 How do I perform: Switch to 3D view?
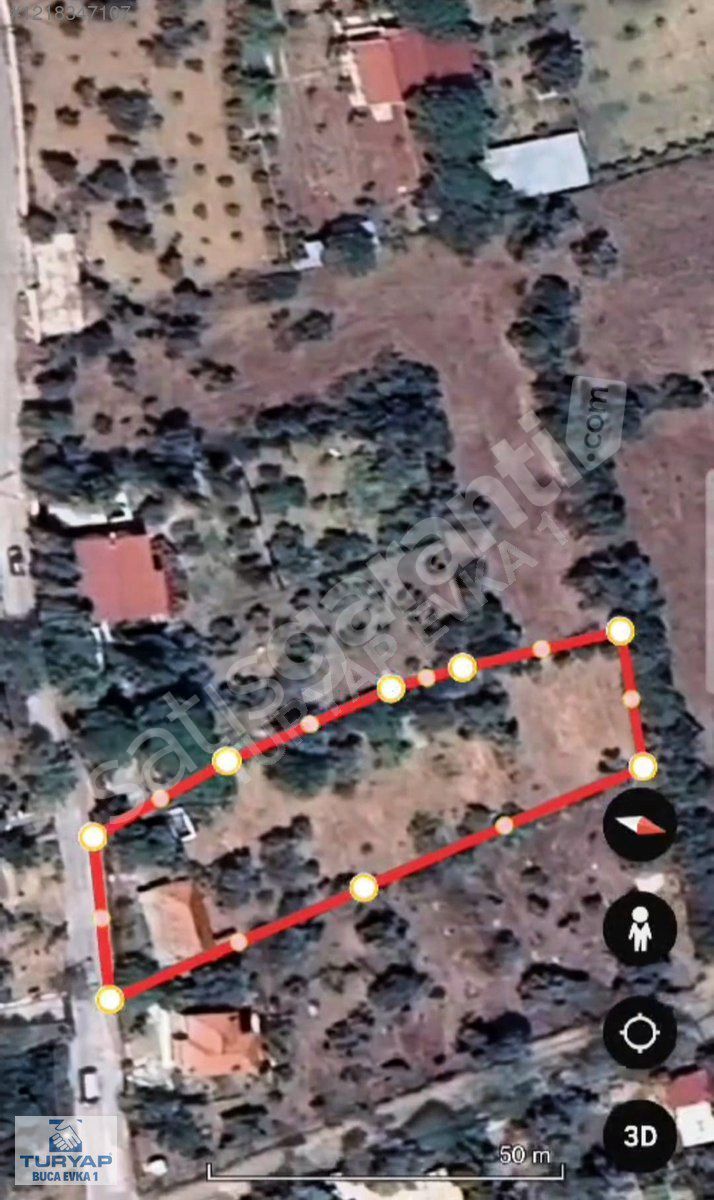(x=640, y=1136)
